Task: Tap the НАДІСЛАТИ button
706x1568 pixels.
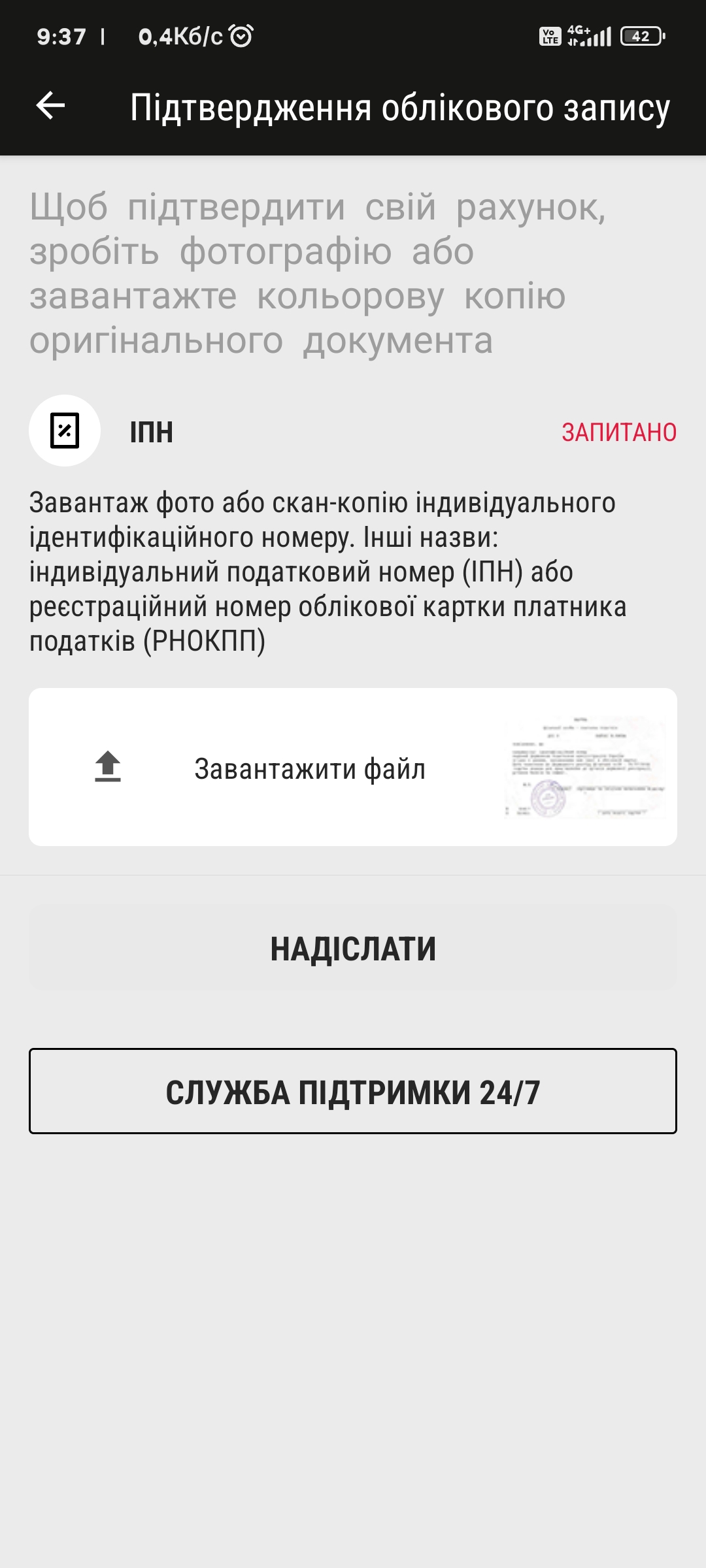Action: click(353, 949)
